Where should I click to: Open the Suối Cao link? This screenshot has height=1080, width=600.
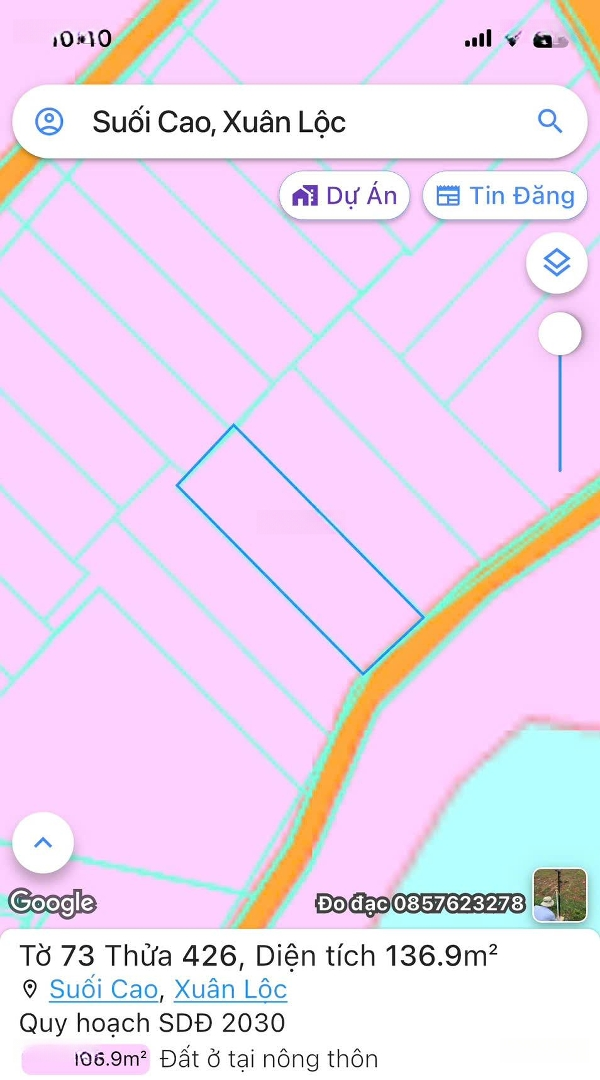(103, 989)
